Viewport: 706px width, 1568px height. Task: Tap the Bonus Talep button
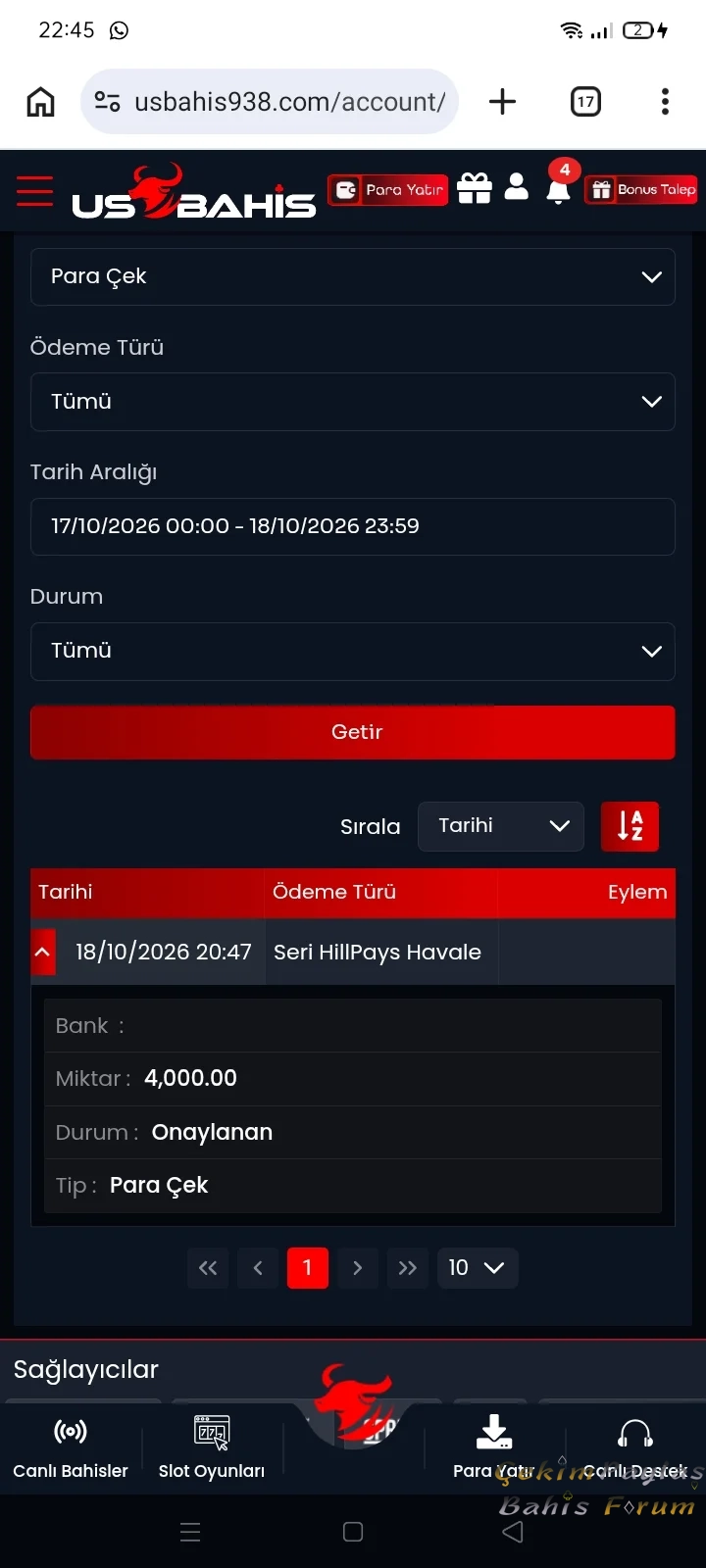tap(641, 190)
